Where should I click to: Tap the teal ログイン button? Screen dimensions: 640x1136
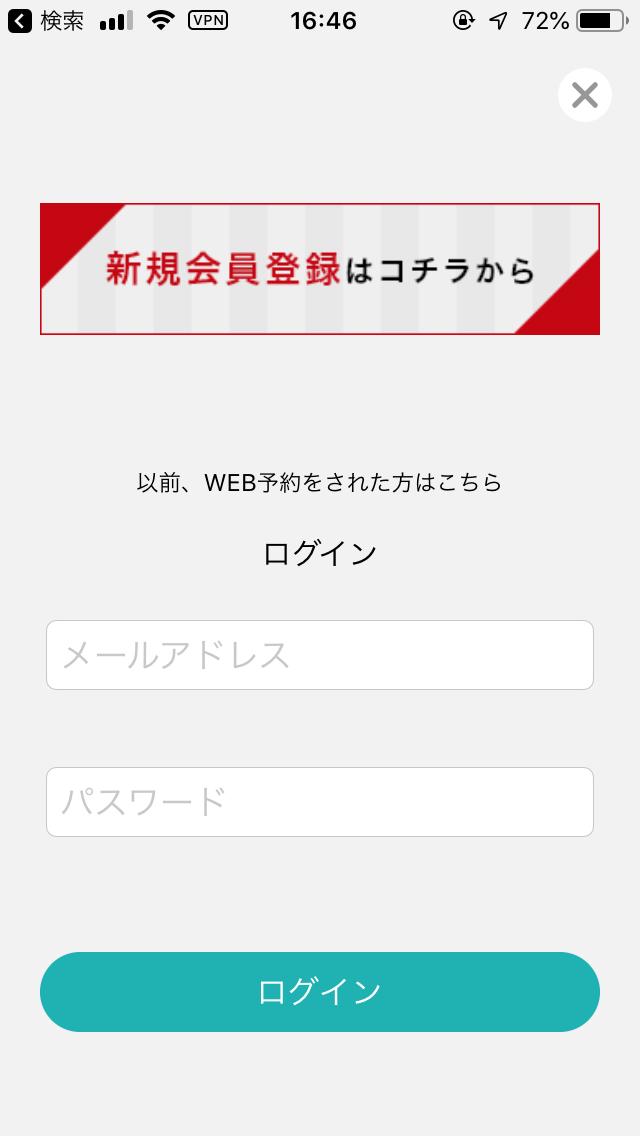[320, 992]
